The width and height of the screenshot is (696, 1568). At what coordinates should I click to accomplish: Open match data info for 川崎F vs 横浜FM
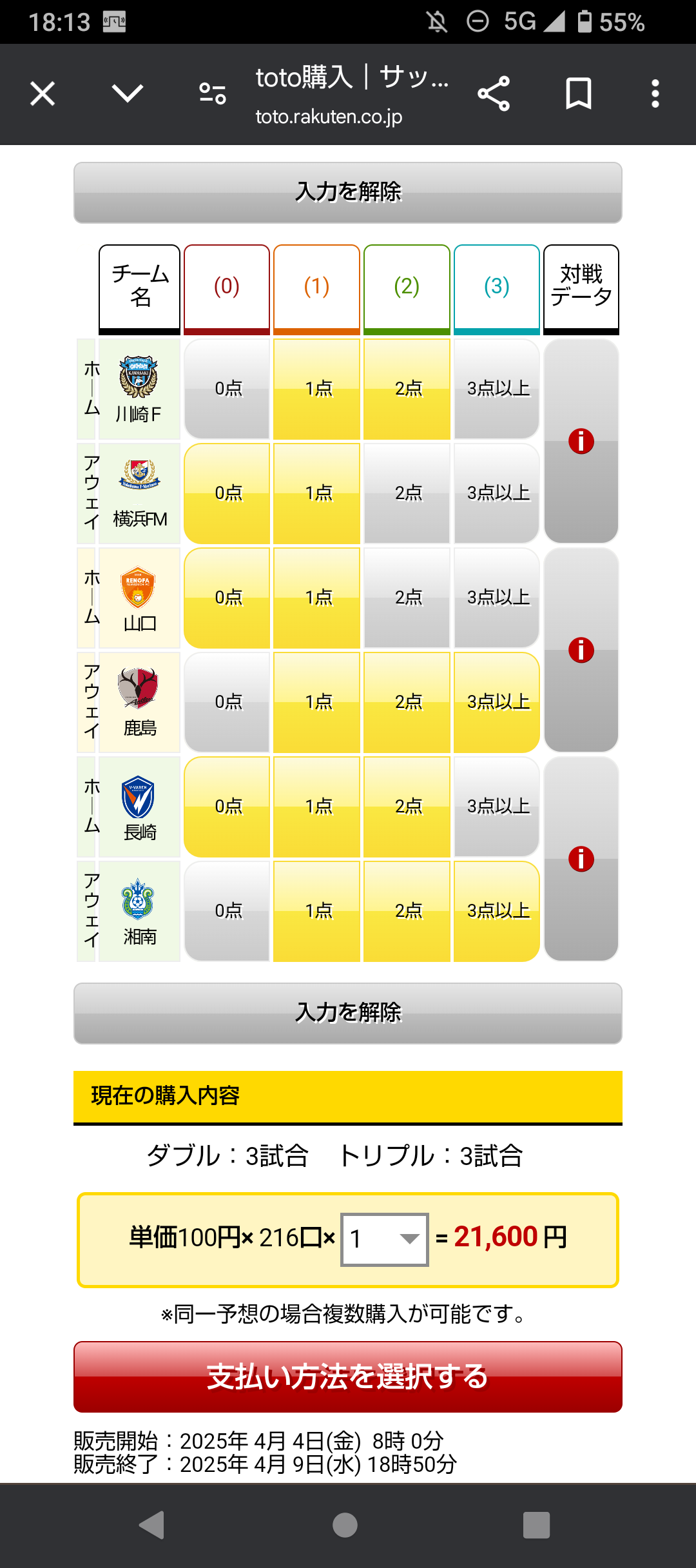coord(581,442)
